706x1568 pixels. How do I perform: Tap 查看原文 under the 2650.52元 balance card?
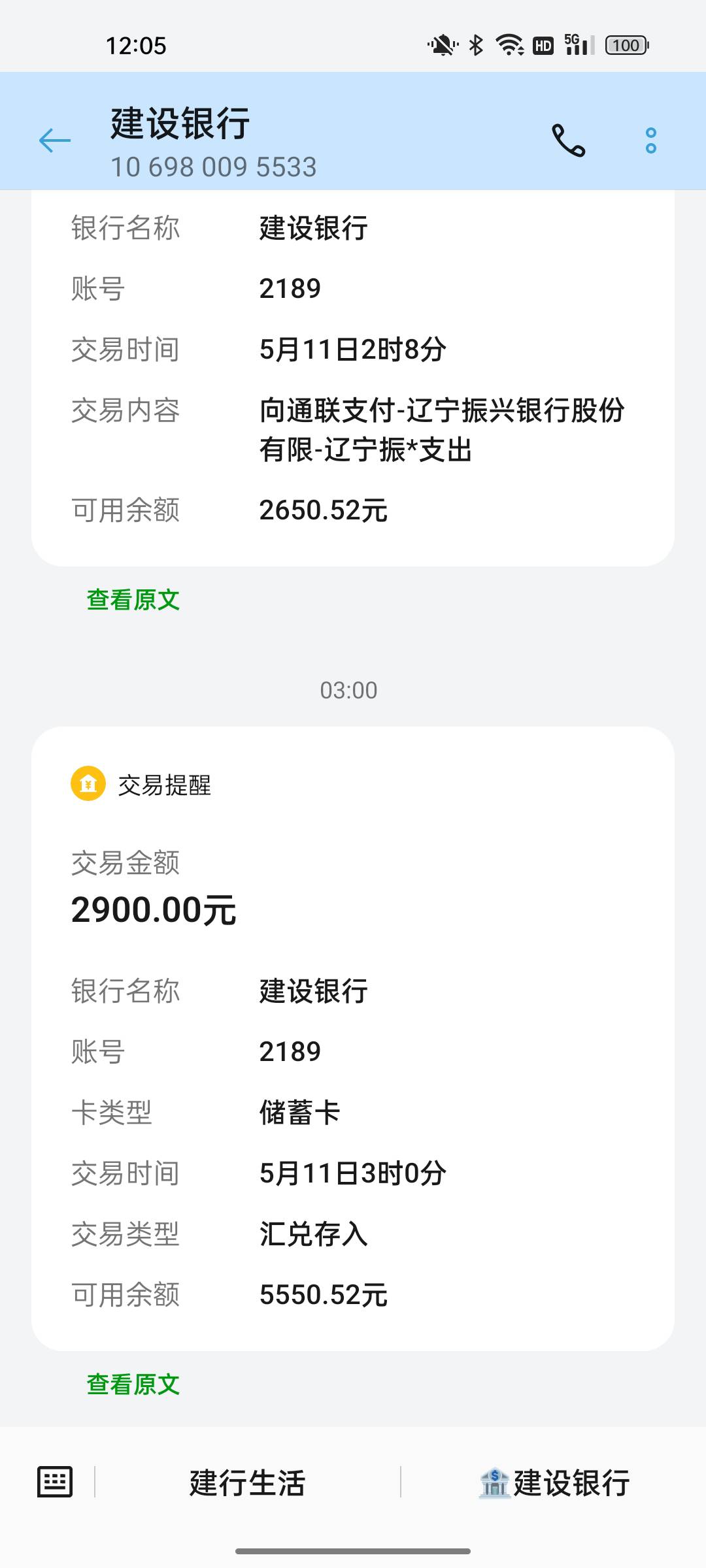pyautogui.click(x=133, y=600)
